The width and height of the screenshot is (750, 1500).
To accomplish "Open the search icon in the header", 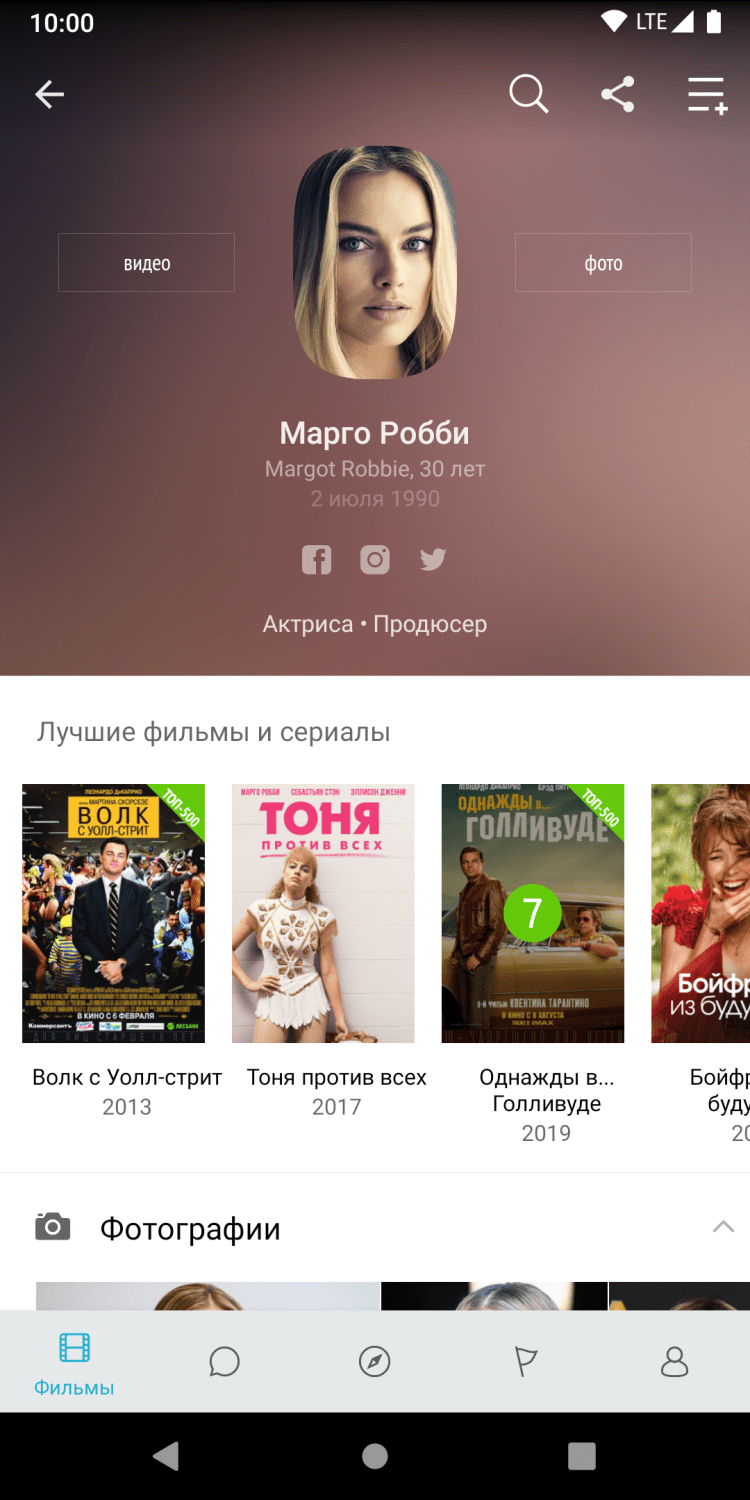I will (528, 95).
